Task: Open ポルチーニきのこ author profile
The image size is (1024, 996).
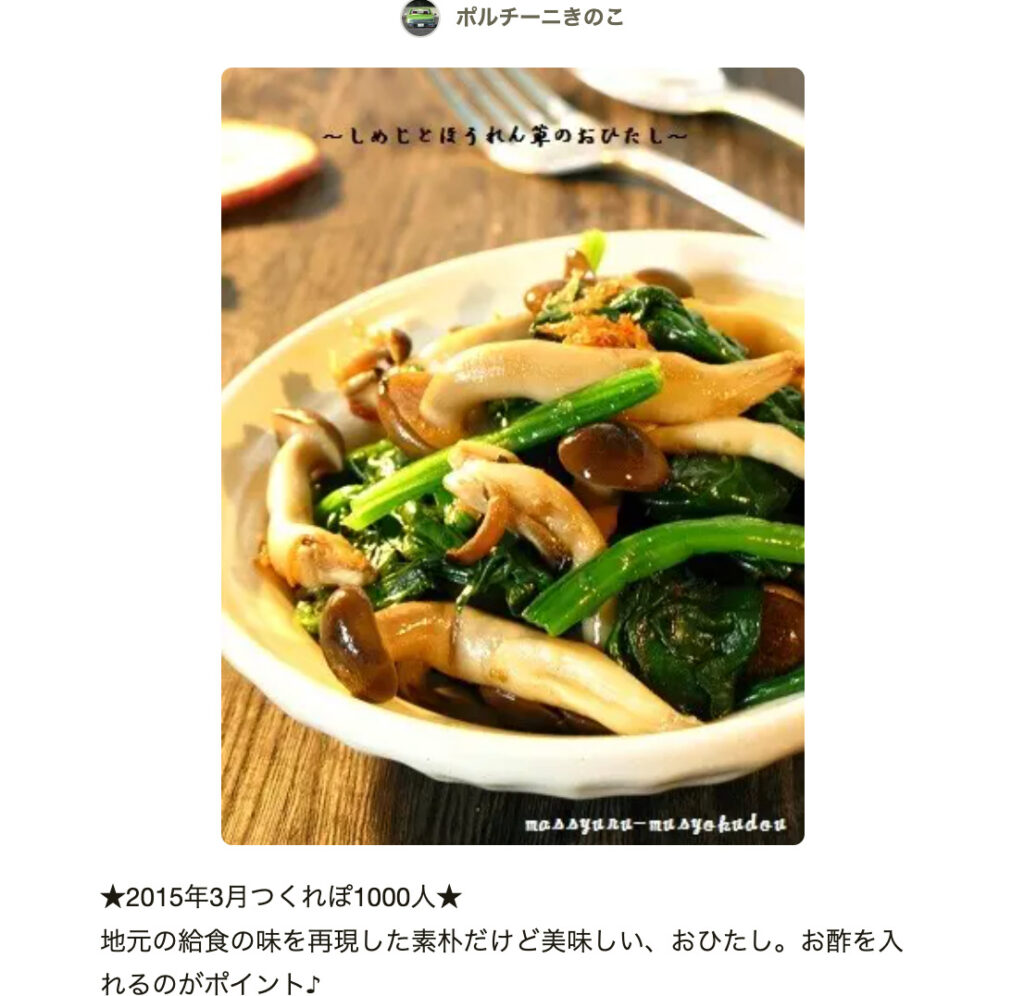Action: point(538,17)
